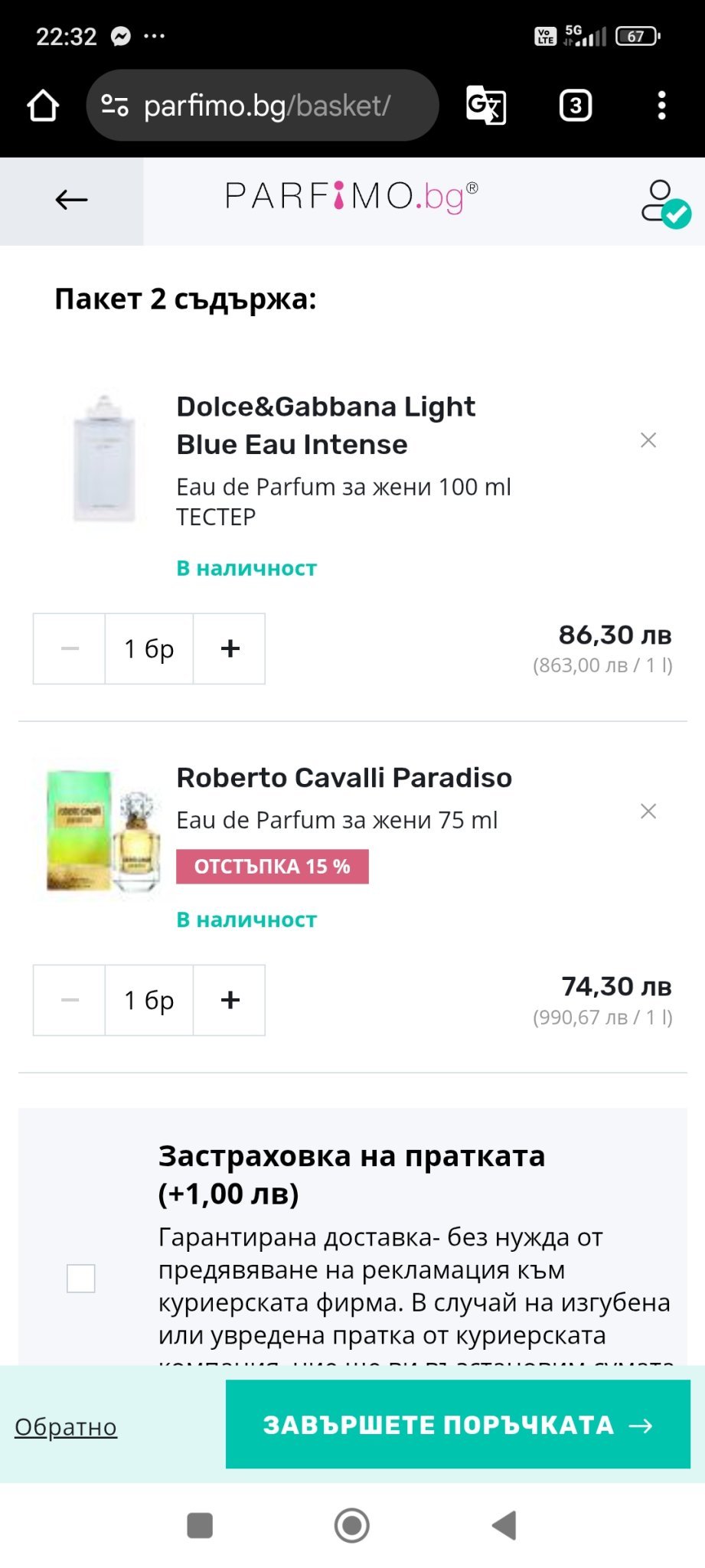The width and height of the screenshot is (705, 1568).
Task: Increase quantity of Roberto Cavalli Paradiso
Action: (230, 1000)
